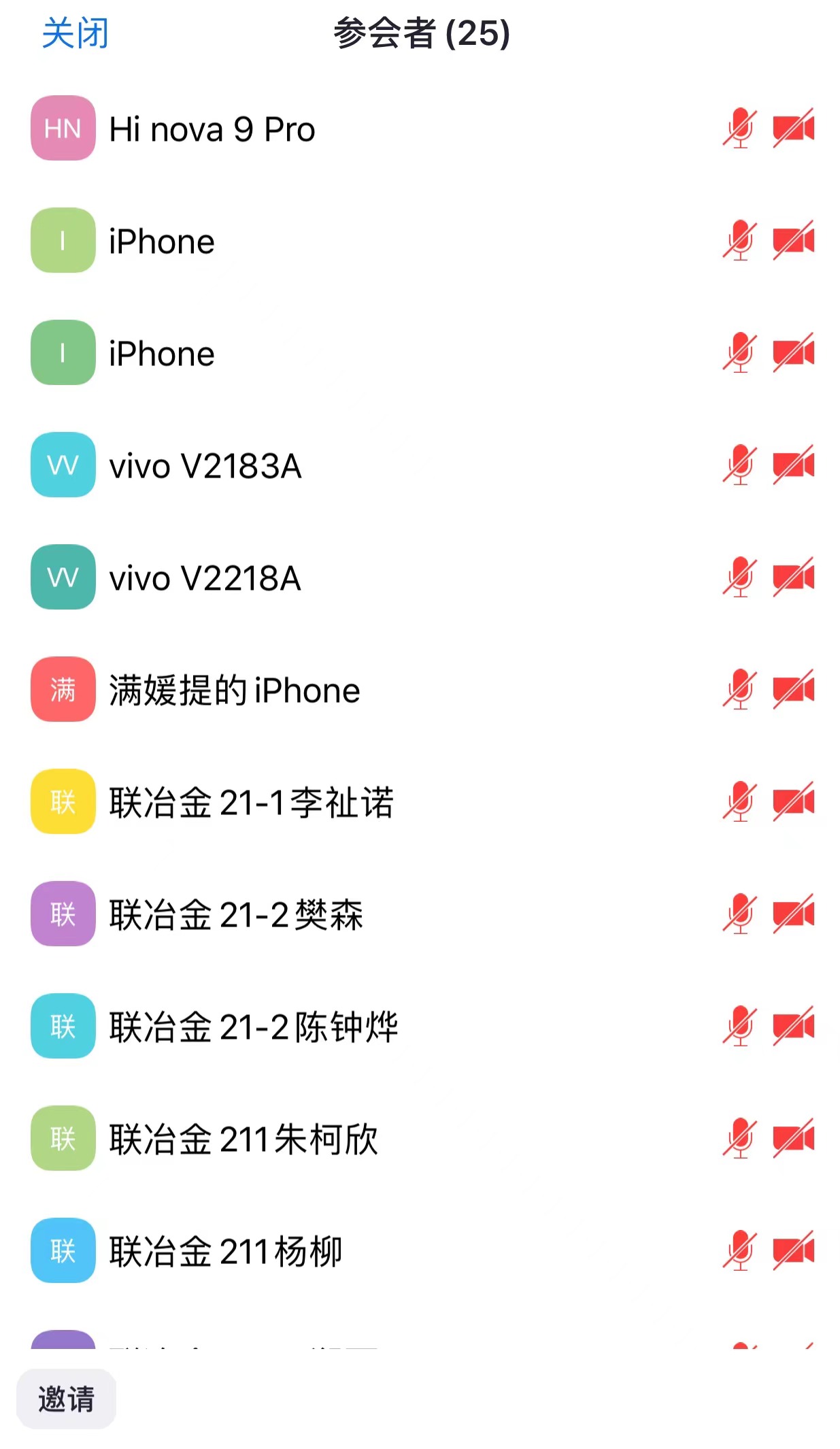
Task: Open participant 联冶金211杨柳
Action: coord(420,1251)
